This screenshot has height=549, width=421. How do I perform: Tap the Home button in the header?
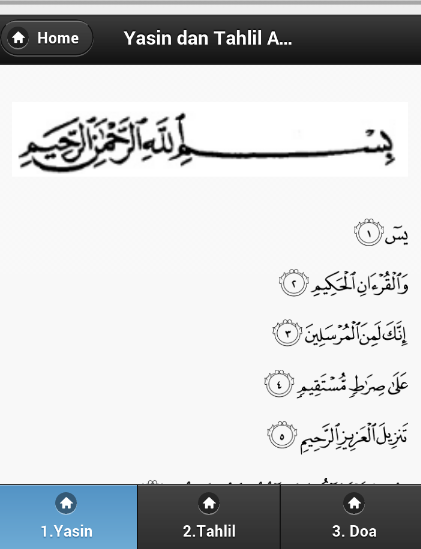47,38
